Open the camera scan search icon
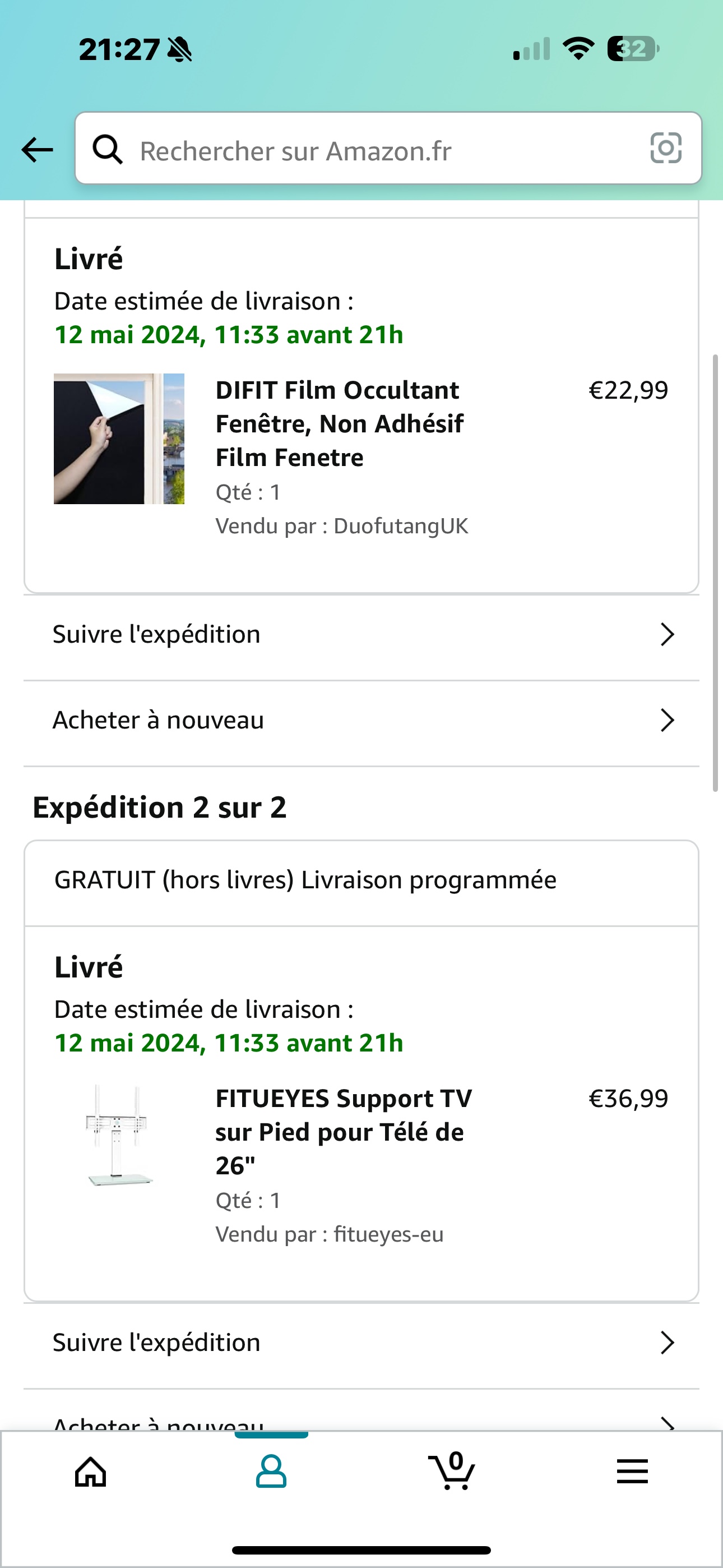Viewport: 723px width, 1568px height. pyautogui.click(x=665, y=149)
